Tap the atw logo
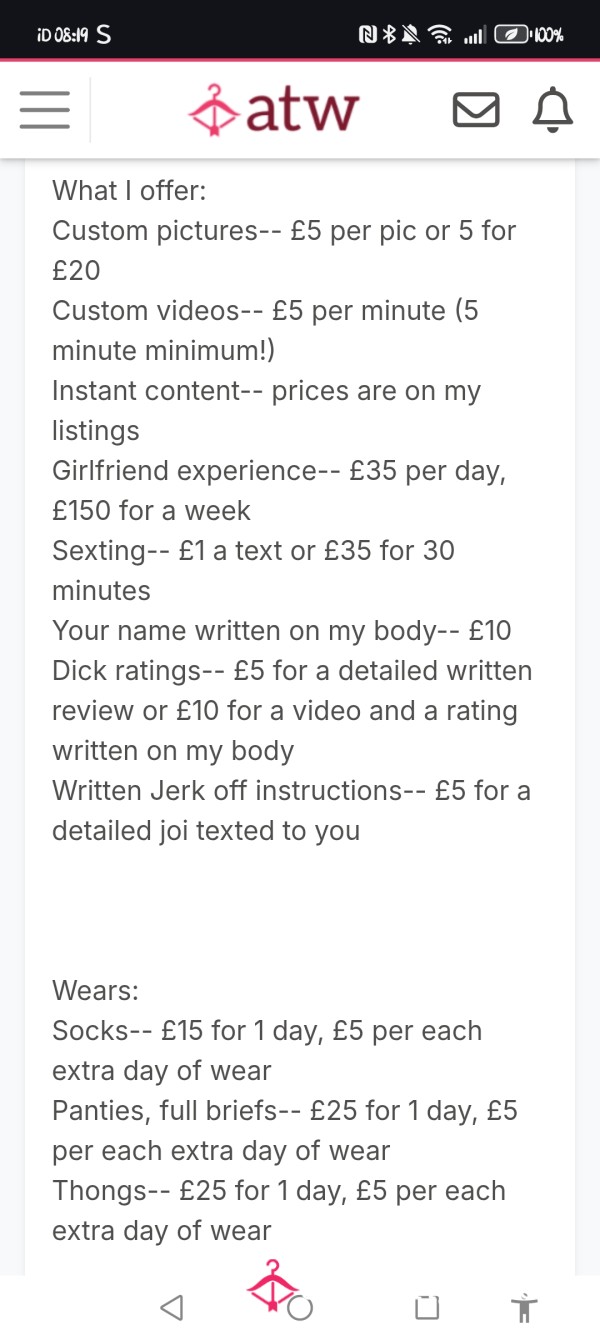The image size is (600, 1340). [x=273, y=110]
